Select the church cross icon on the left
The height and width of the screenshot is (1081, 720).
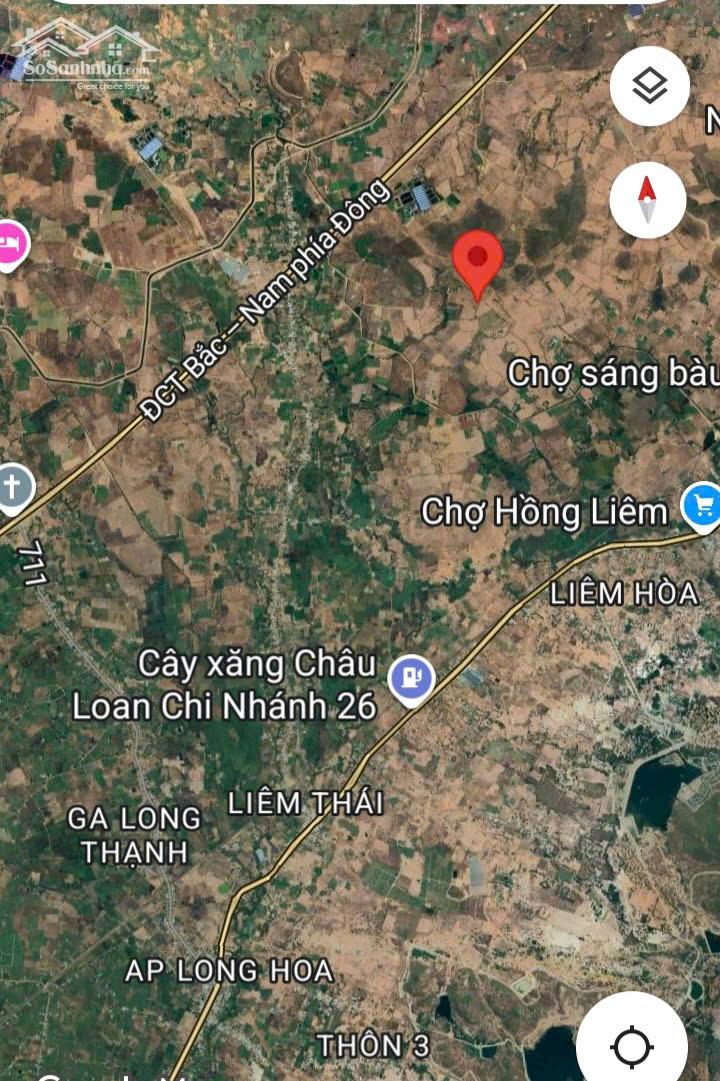(11, 487)
